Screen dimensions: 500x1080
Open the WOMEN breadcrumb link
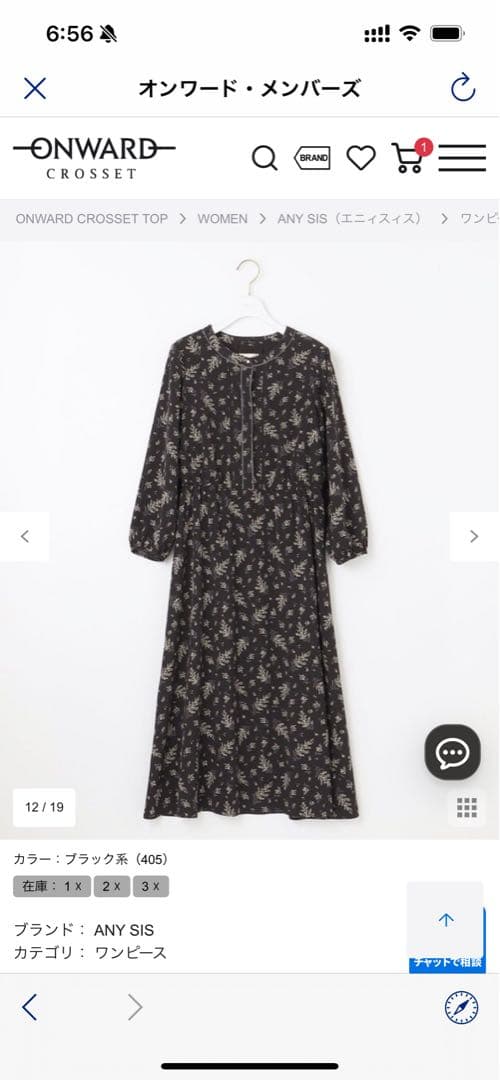[222, 218]
